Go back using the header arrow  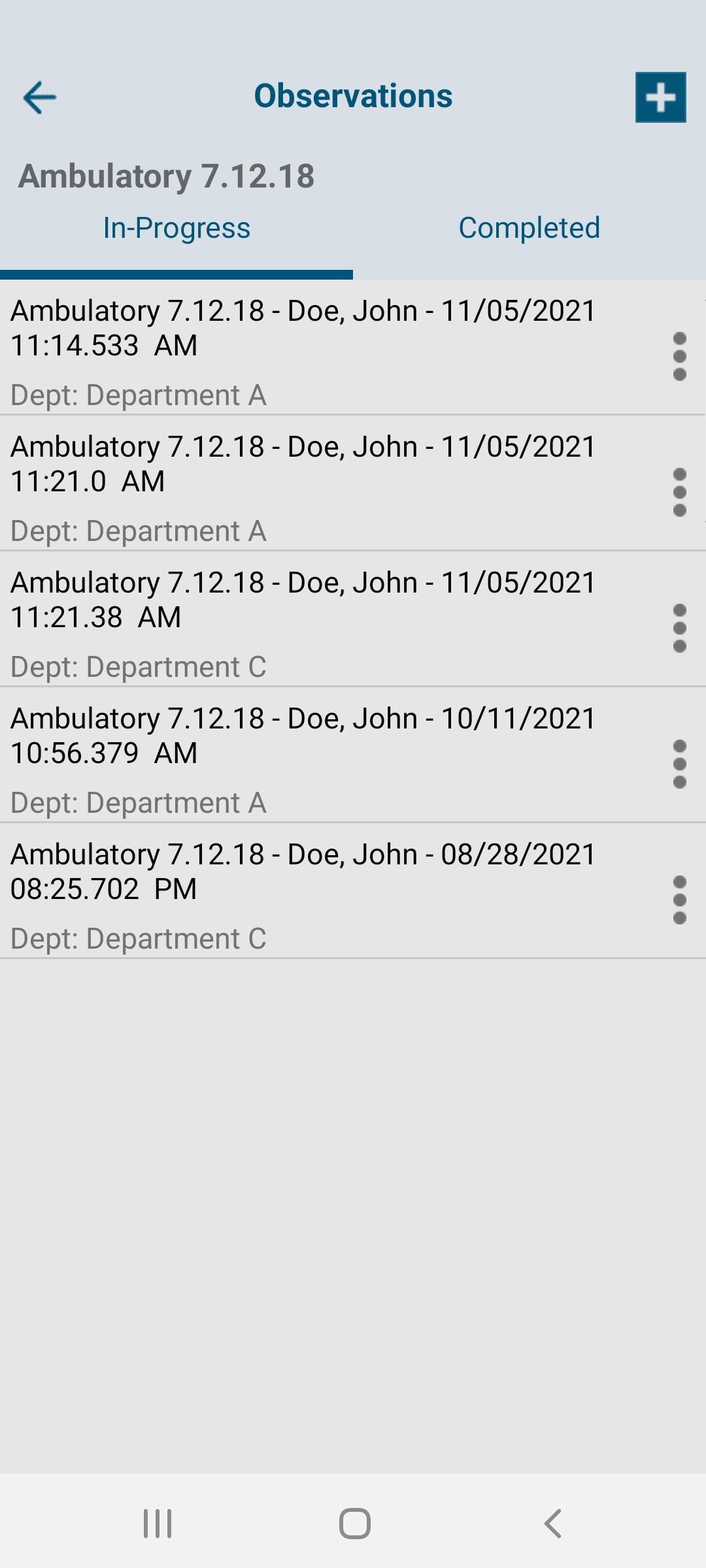(39, 97)
